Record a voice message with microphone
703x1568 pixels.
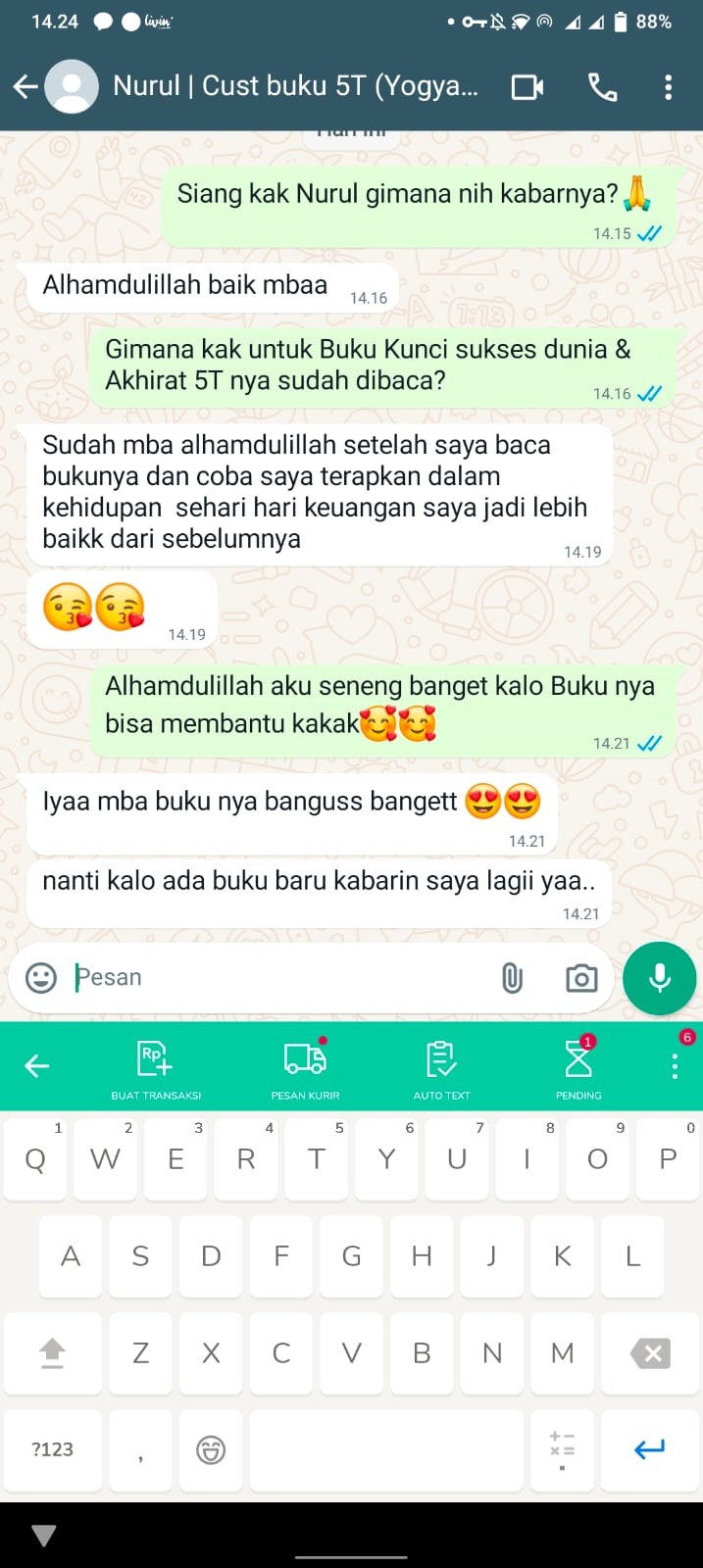point(660,978)
